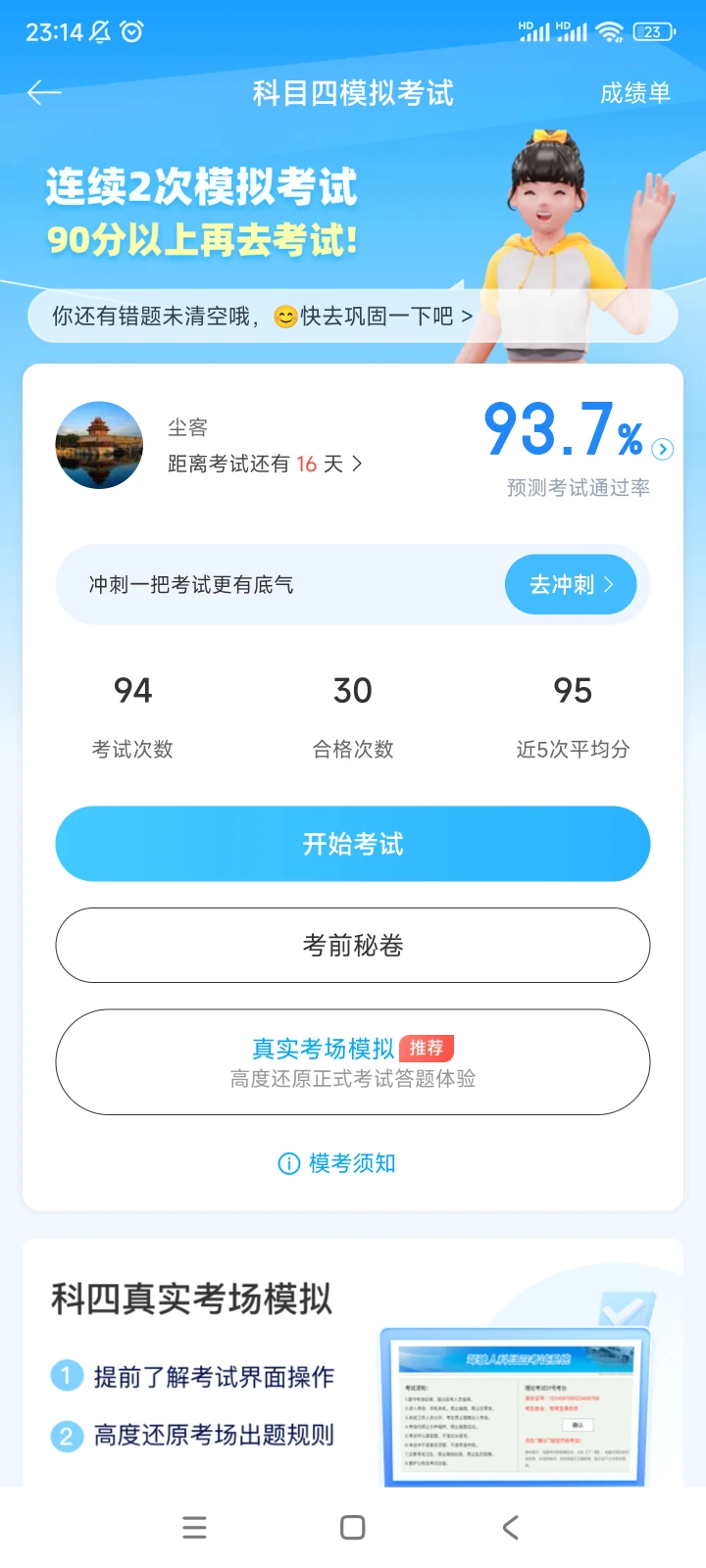
Task: Start the mock exam with 开始考试
Action: pyautogui.click(x=353, y=844)
